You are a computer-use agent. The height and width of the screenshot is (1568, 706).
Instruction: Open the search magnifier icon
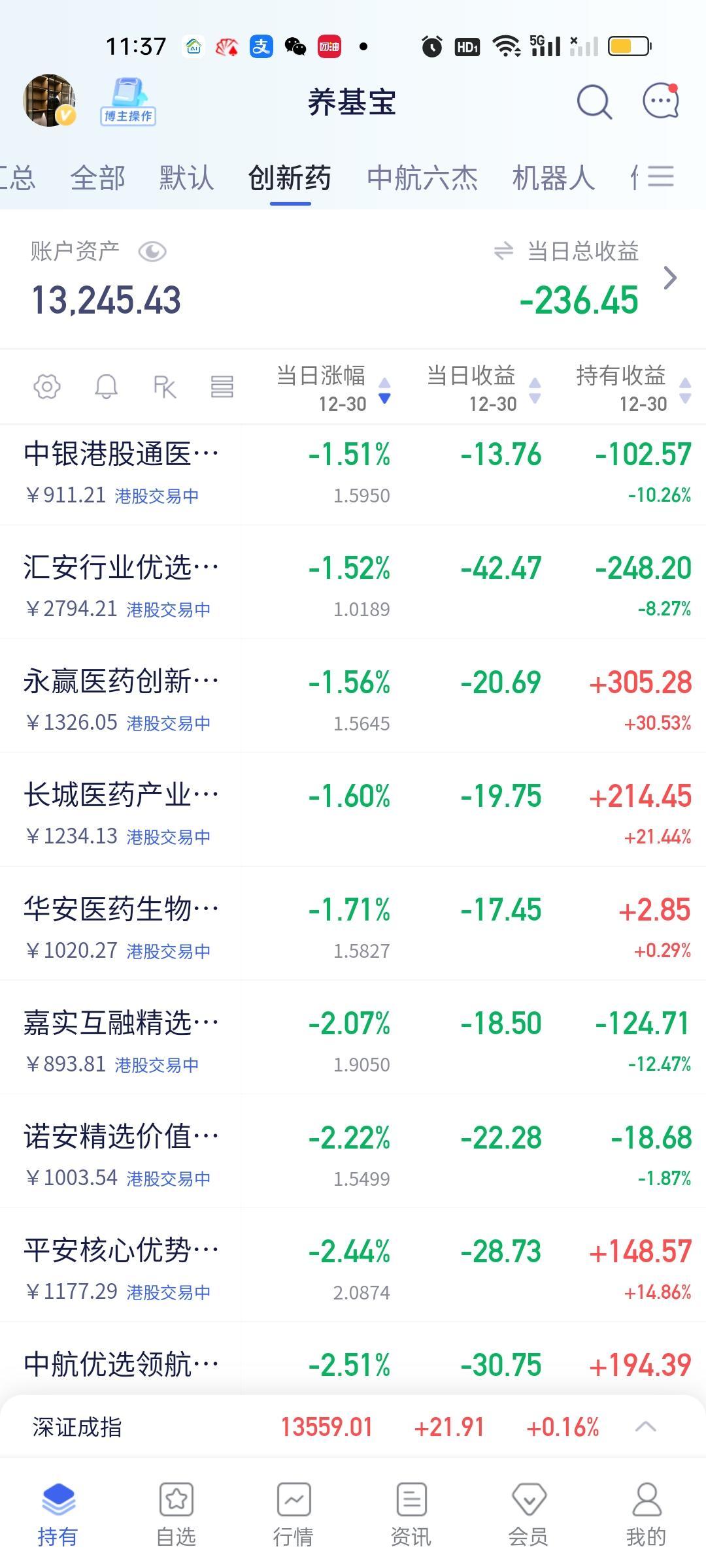pyautogui.click(x=594, y=102)
